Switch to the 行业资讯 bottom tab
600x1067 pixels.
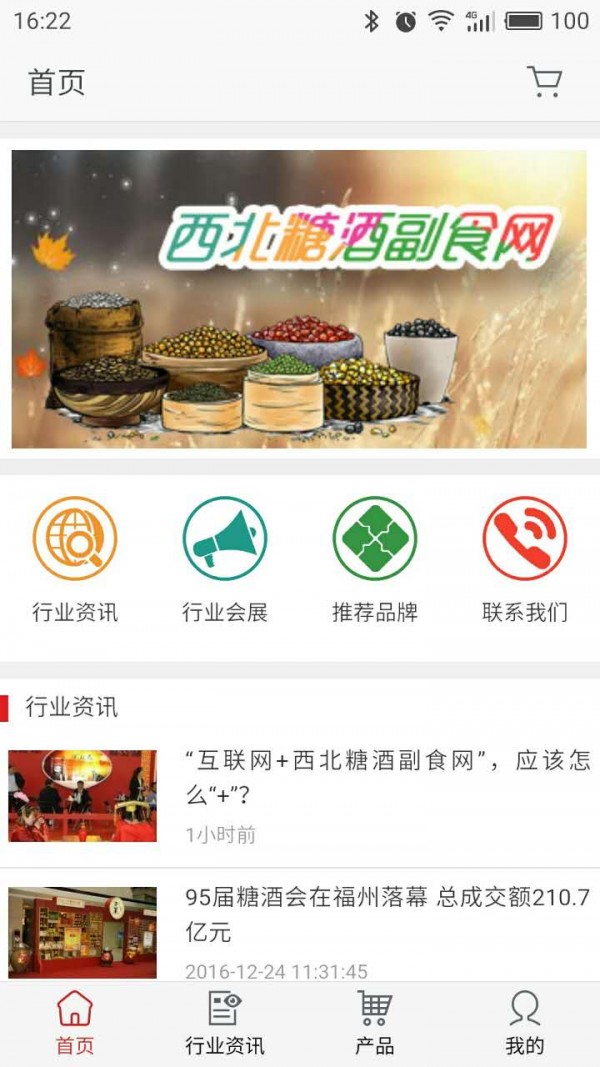(x=225, y=1023)
